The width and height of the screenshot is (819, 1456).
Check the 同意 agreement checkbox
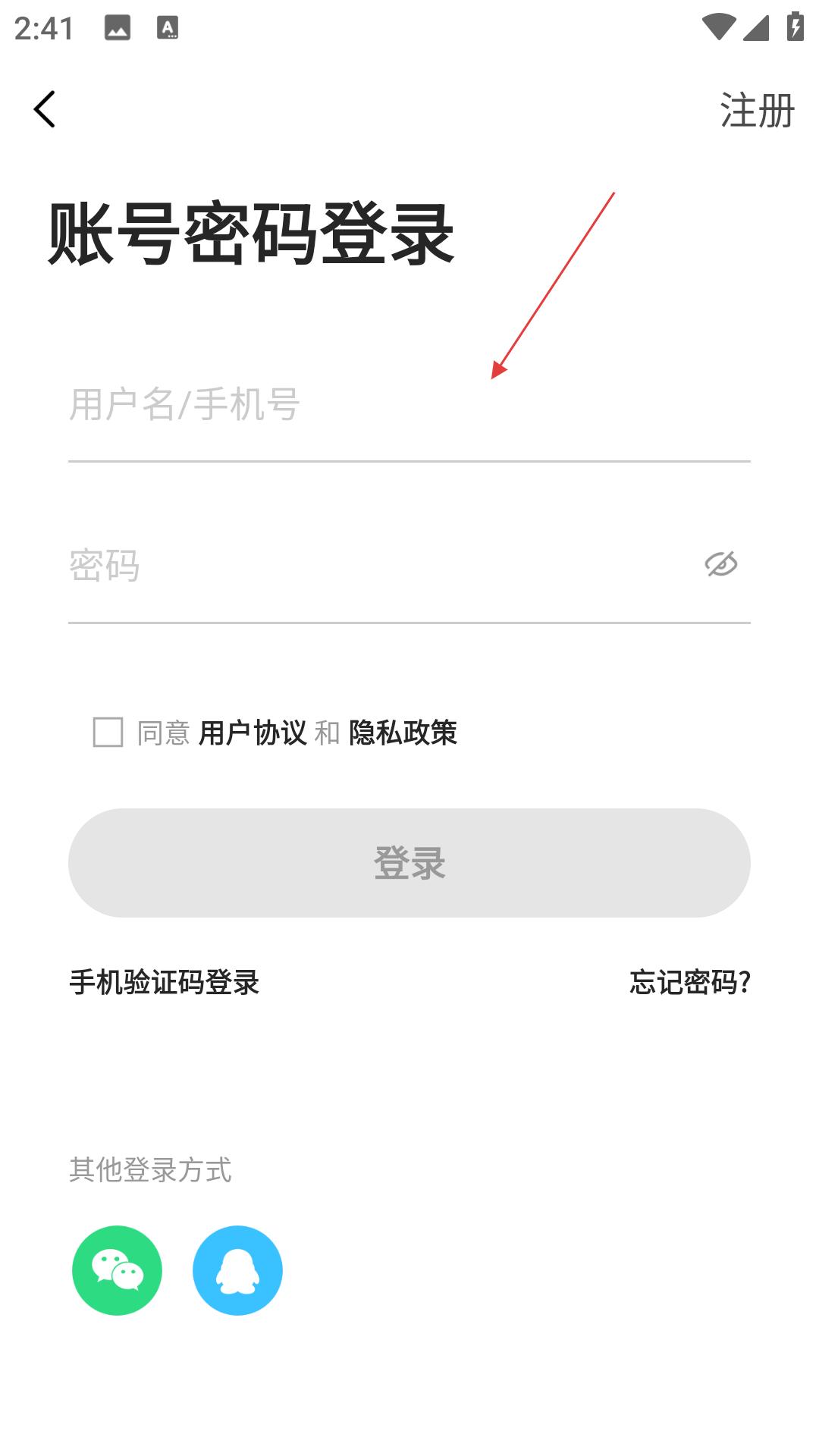click(108, 733)
